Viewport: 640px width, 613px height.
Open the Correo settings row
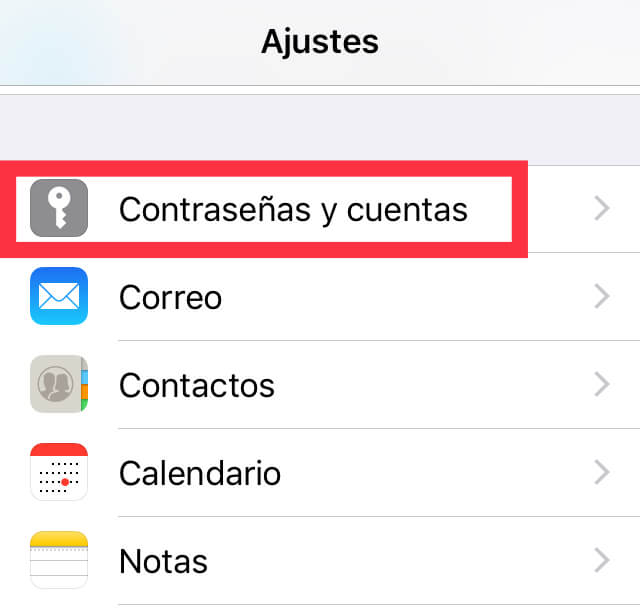[x=170, y=297]
